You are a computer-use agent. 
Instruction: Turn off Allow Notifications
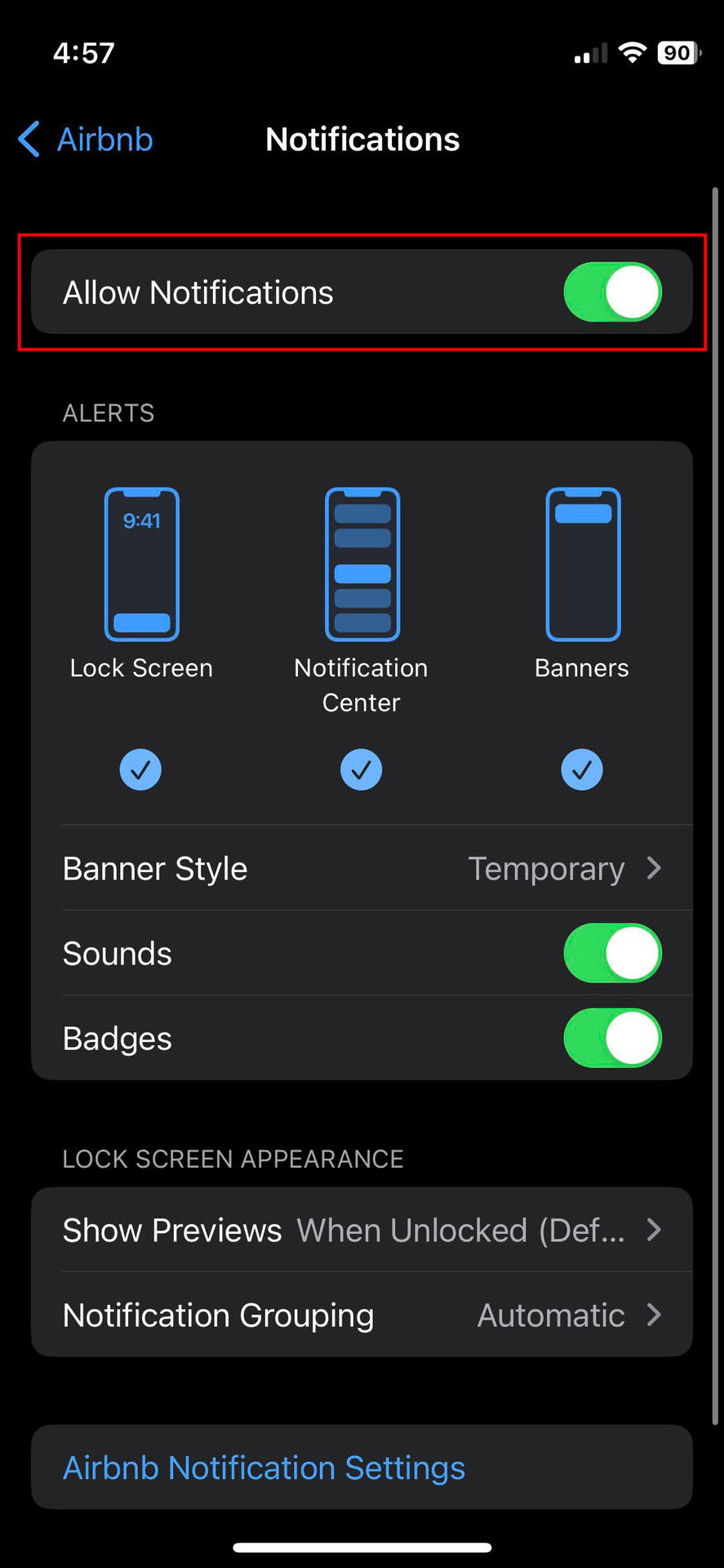coord(612,292)
